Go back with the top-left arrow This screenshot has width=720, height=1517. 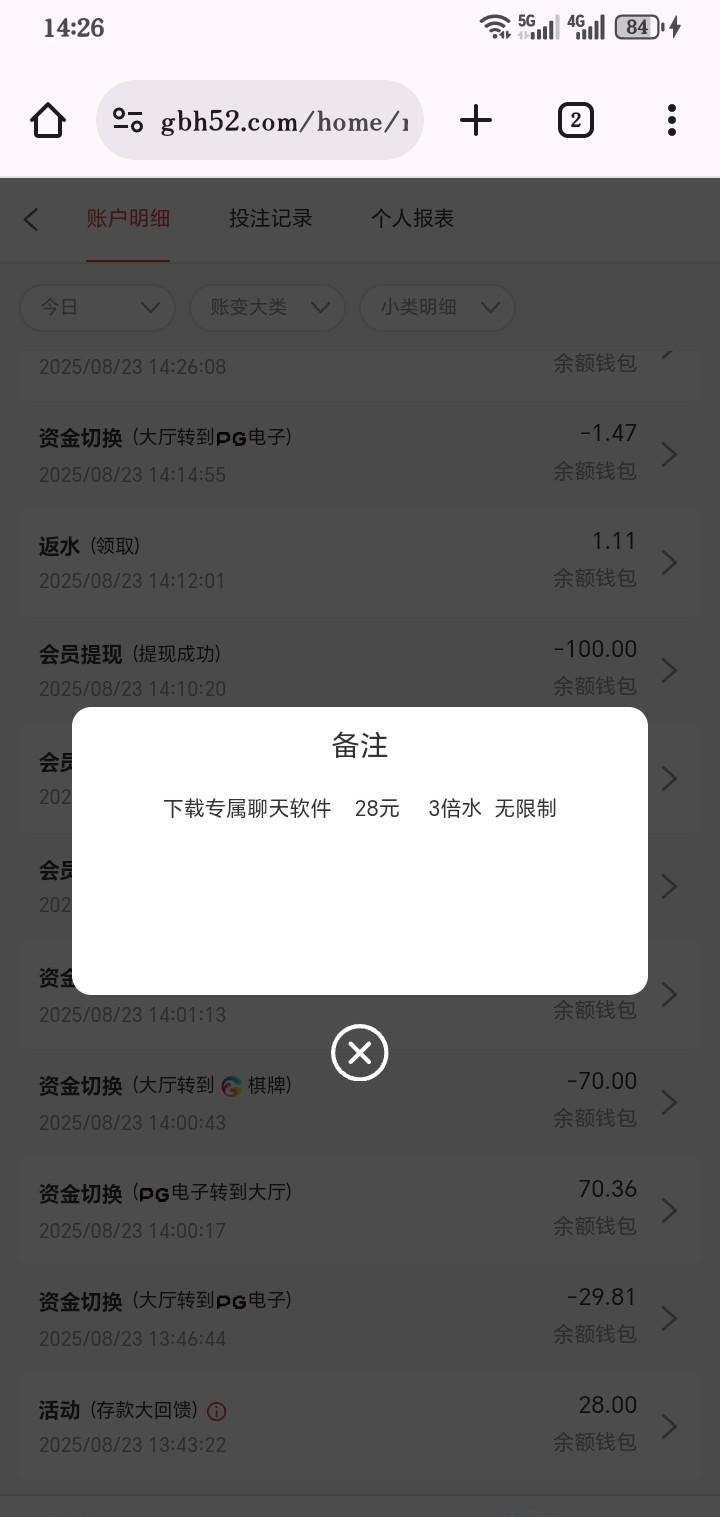(x=31, y=219)
